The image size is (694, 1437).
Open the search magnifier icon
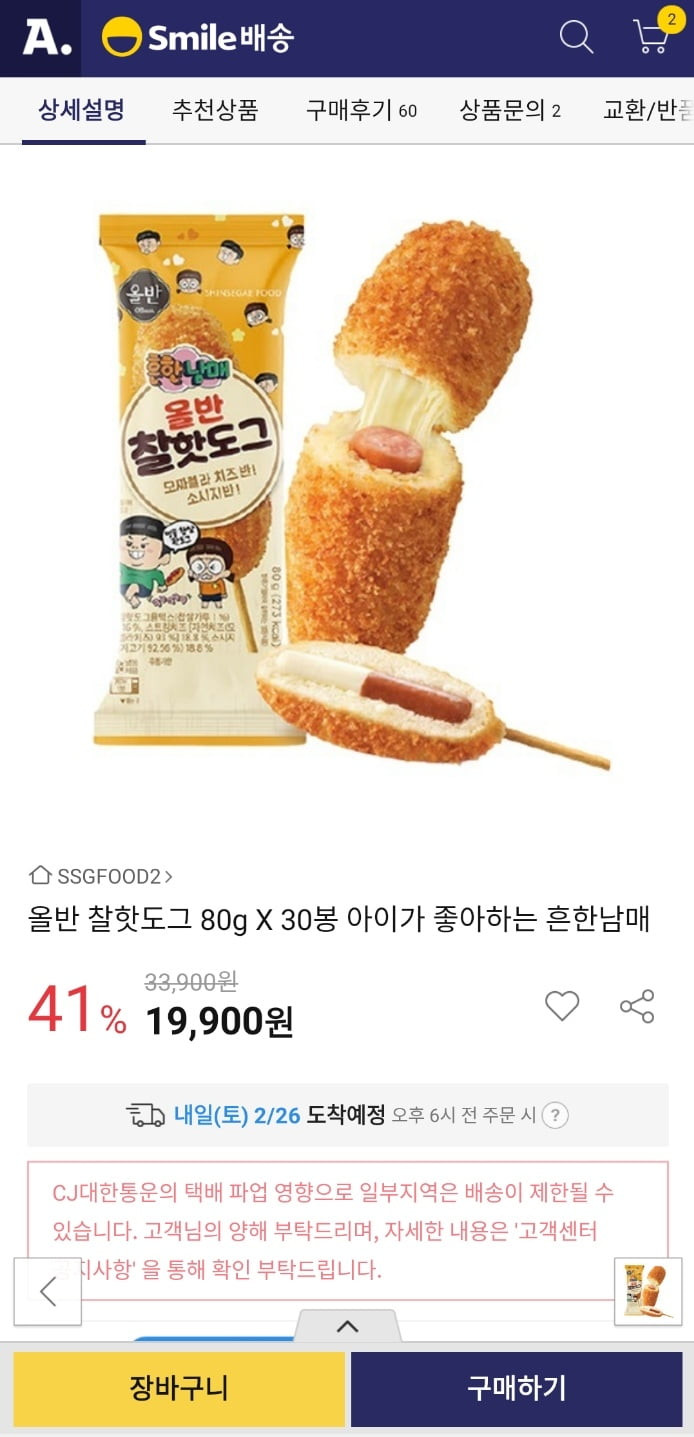click(576, 38)
